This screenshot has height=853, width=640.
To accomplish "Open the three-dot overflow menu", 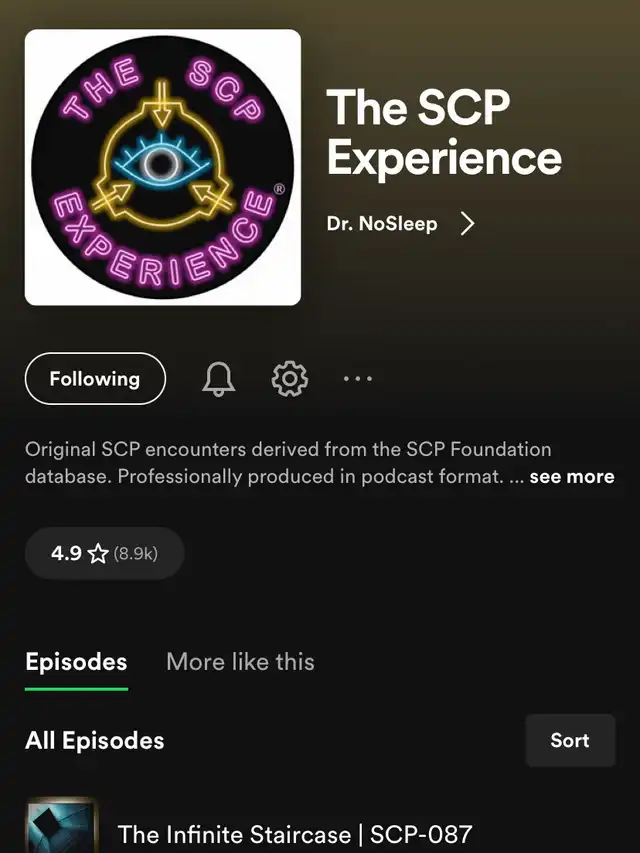I will [357, 379].
